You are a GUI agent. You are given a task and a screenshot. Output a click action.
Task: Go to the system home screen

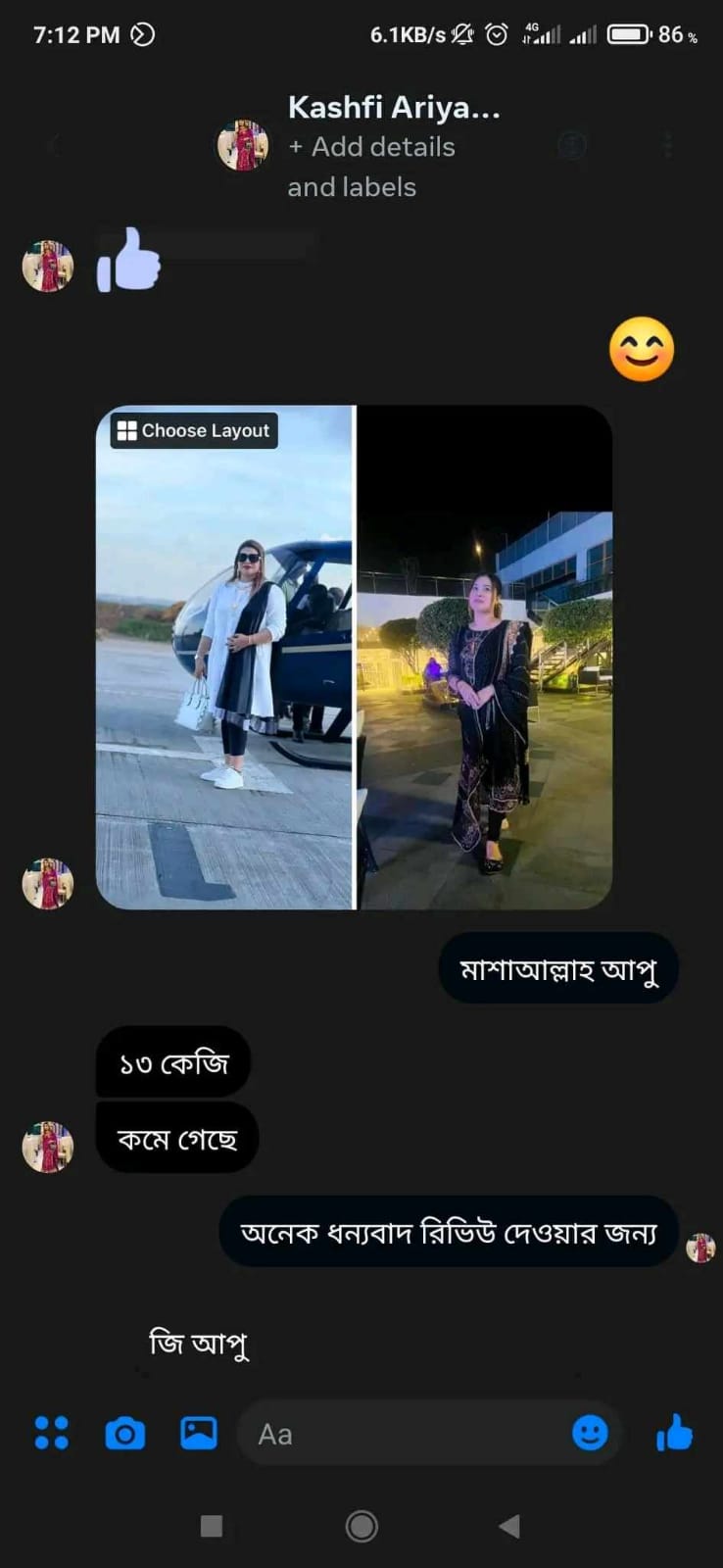361,1526
